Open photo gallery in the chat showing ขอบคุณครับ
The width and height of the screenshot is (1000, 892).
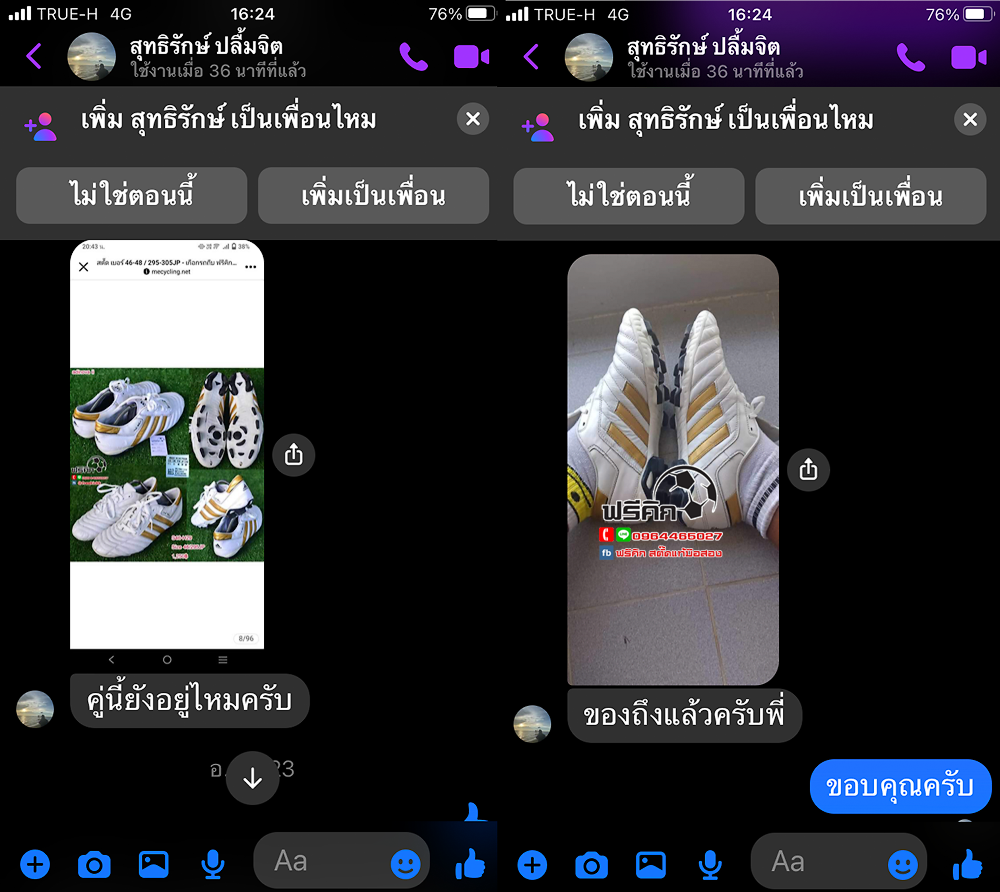(651, 863)
